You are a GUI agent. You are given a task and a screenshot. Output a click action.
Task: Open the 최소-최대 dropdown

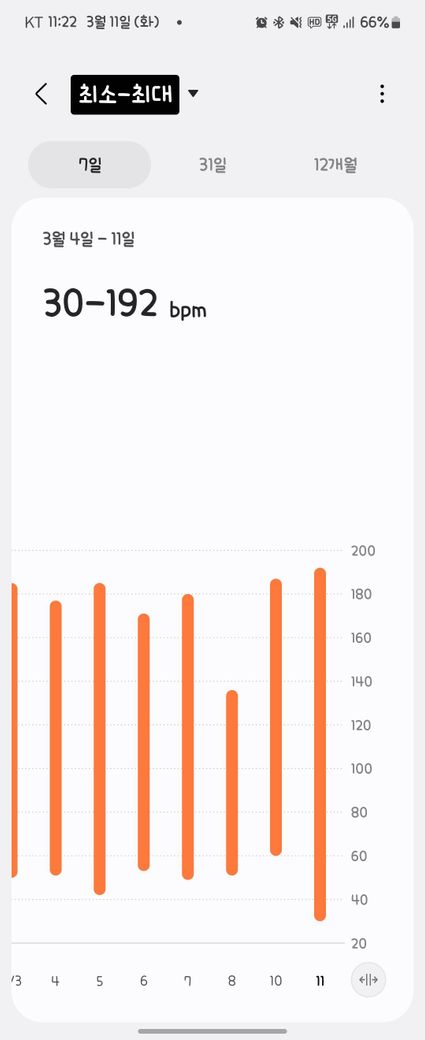[x=134, y=94]
